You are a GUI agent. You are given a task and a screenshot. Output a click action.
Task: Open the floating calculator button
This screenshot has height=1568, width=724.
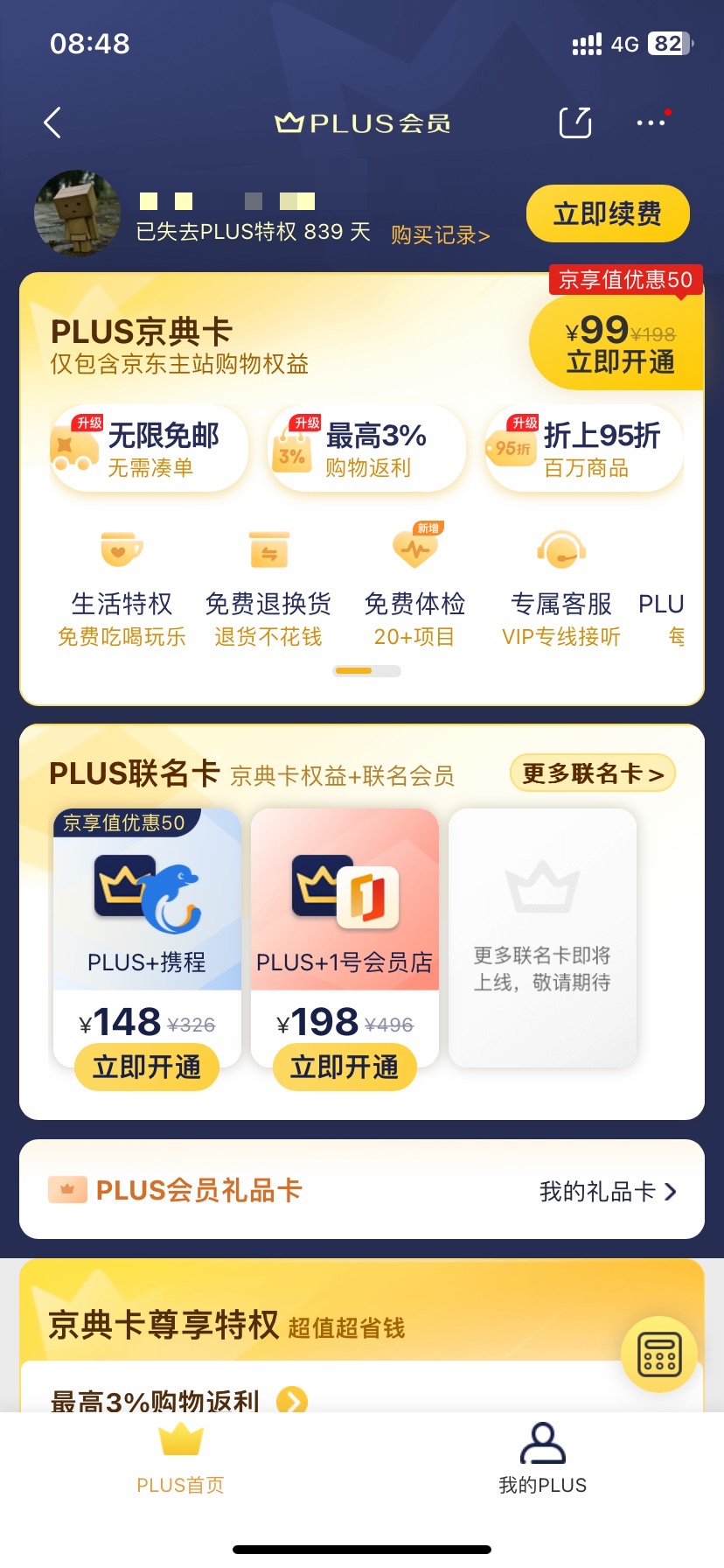click(x=659, y=1354)
